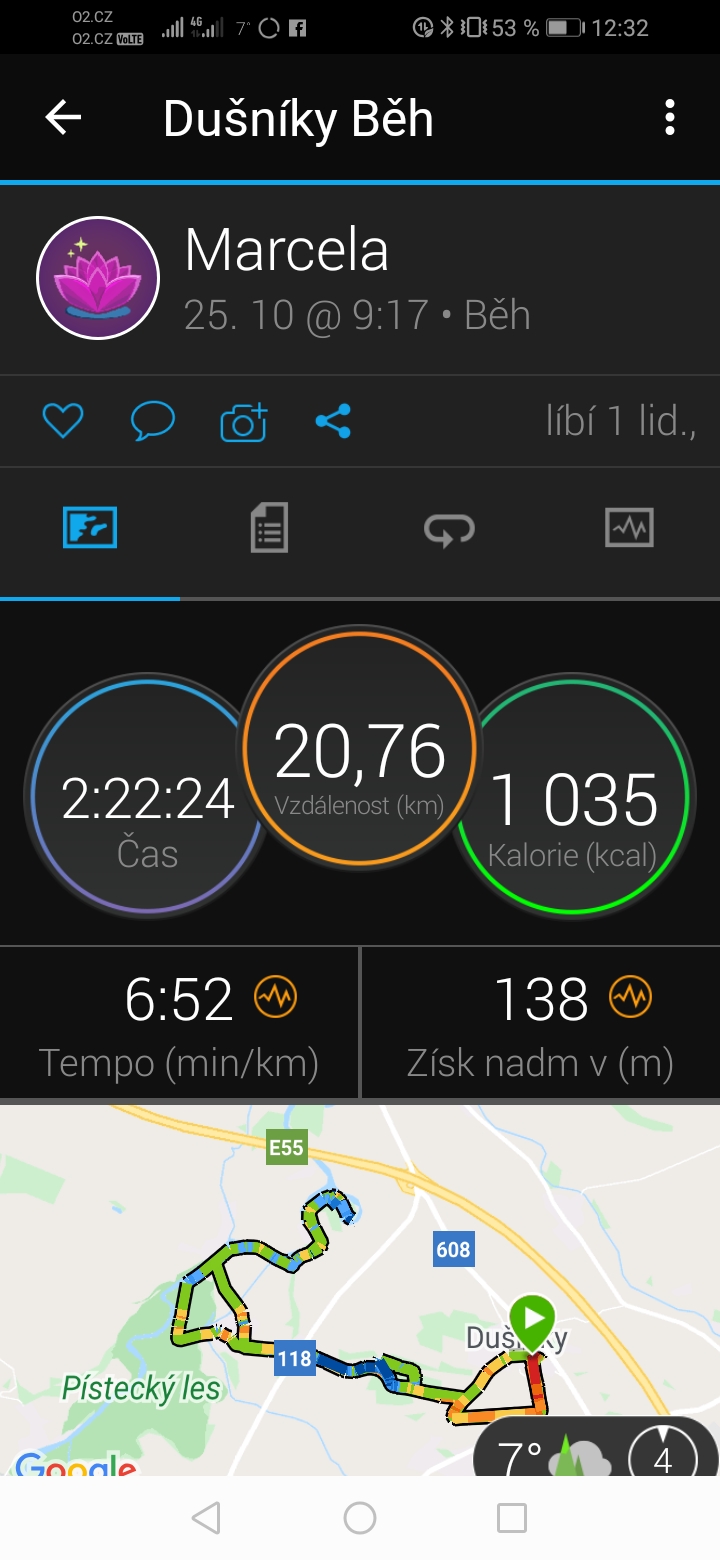This screenshot has width=720, height=1560.
Task: Open comments with the speech bubble icon
Action: click(153, 421)
